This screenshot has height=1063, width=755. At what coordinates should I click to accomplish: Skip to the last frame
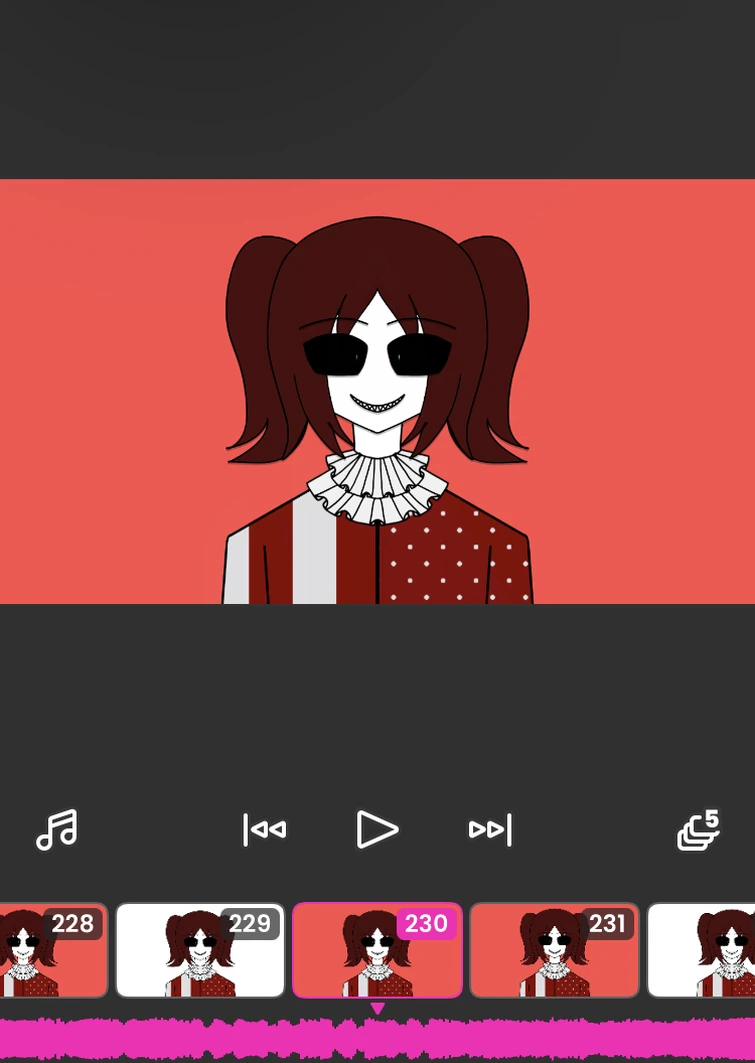[x=490, y=830]
